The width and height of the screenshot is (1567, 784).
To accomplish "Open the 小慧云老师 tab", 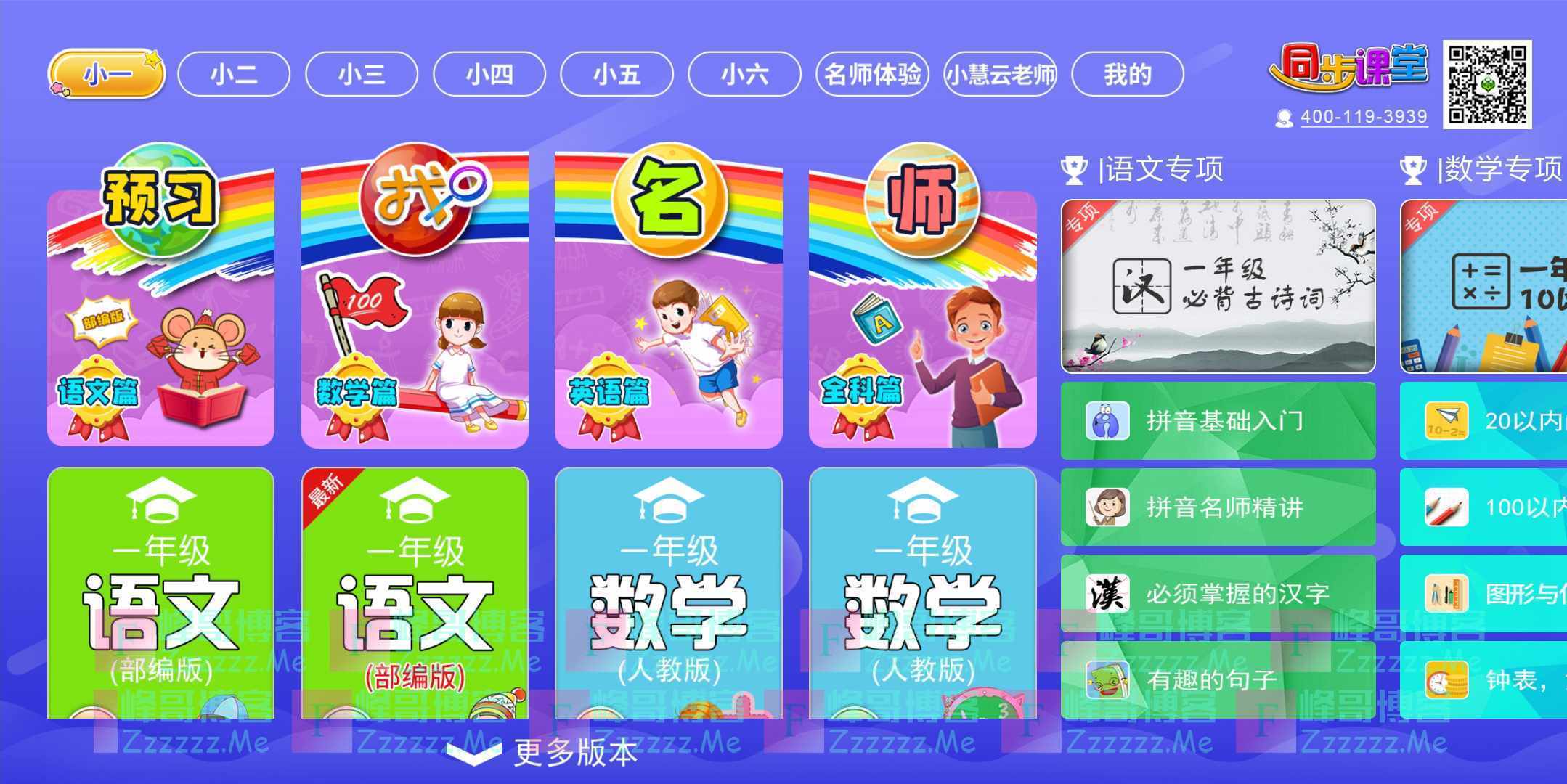I will click(x=1000, y=74).
